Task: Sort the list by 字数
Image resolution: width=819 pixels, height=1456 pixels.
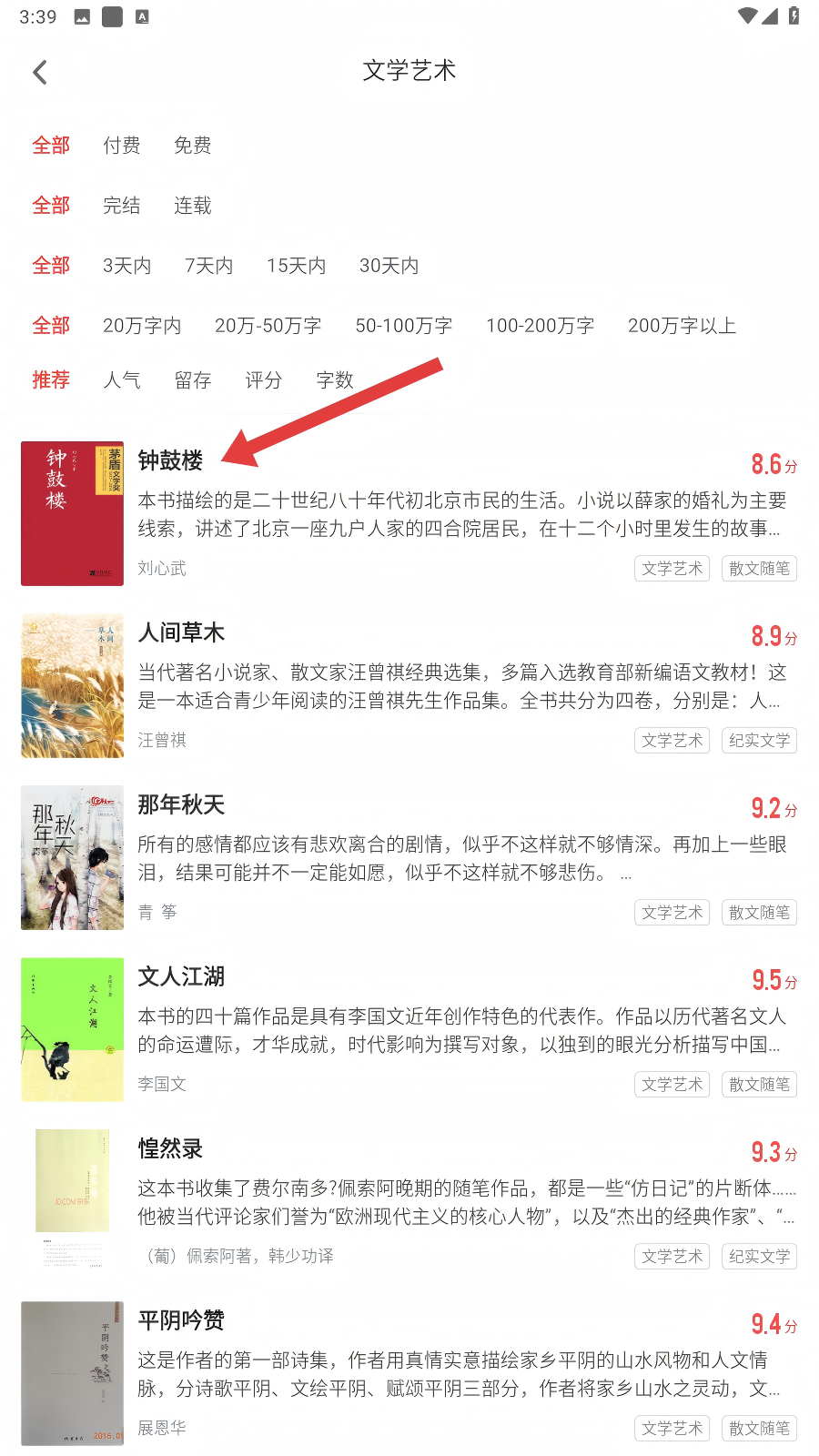Action: [x=334, y=380]
